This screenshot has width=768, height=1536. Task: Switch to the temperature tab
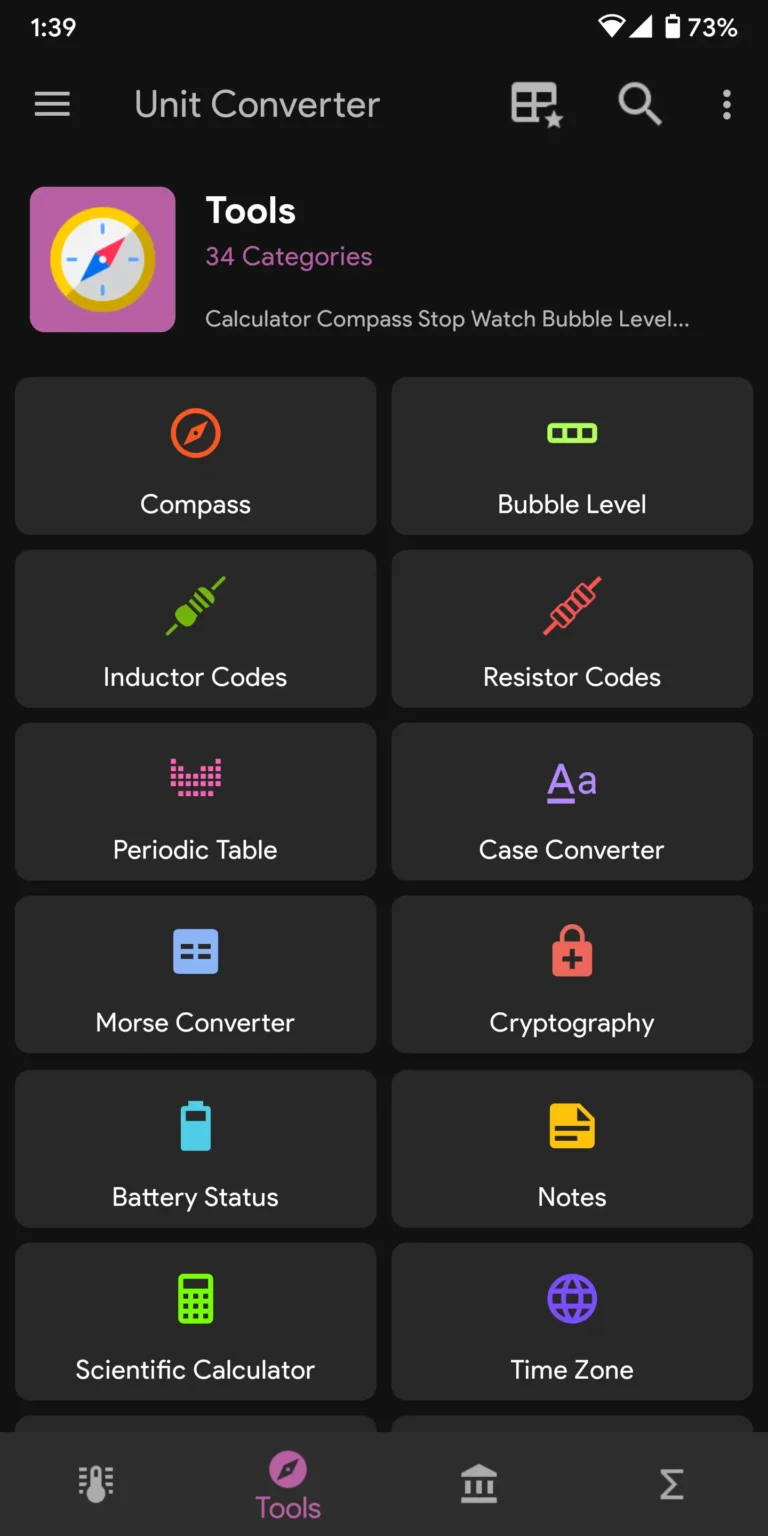pyautogui.click(x=96, y=1484)
